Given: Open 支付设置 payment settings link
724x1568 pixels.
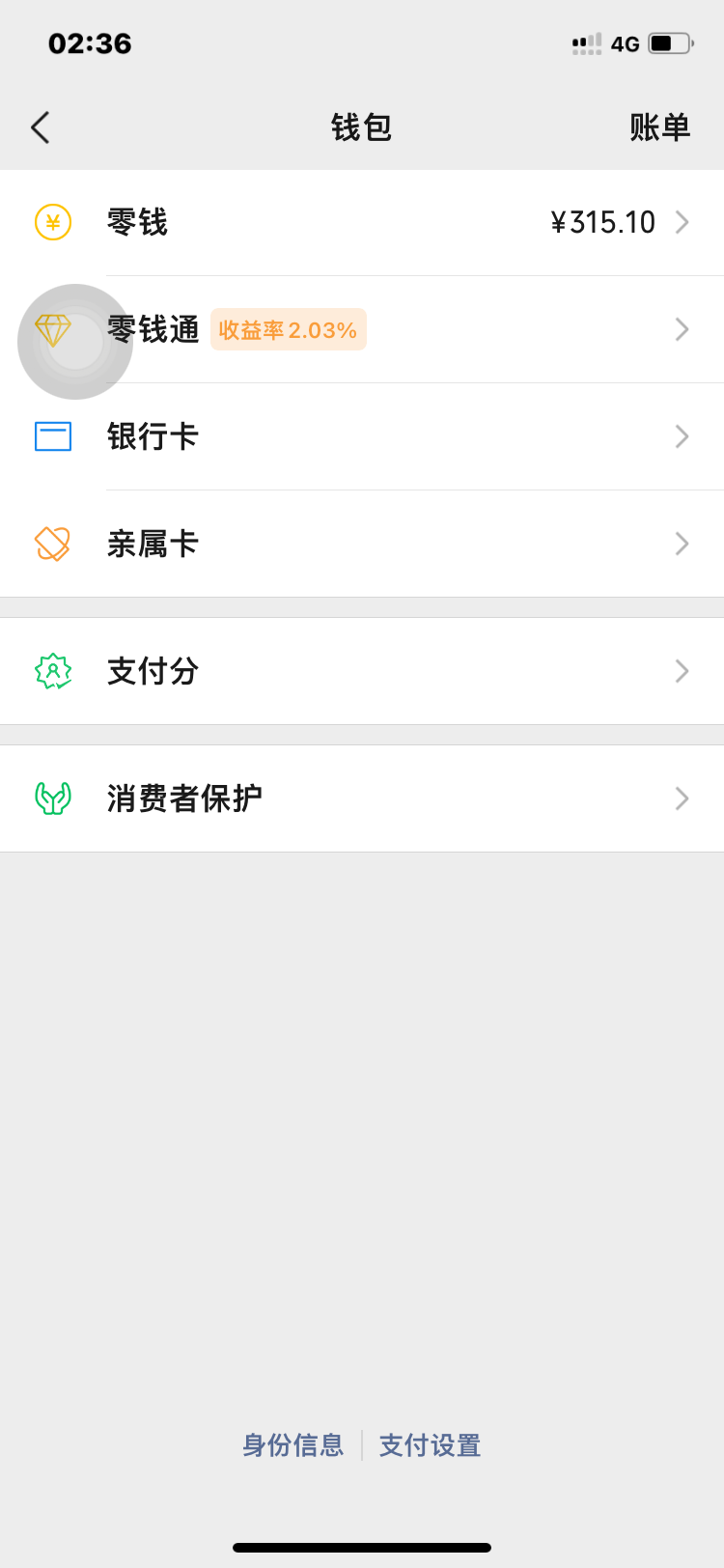Looking at the screenshot, I should tap(431, 1445).
